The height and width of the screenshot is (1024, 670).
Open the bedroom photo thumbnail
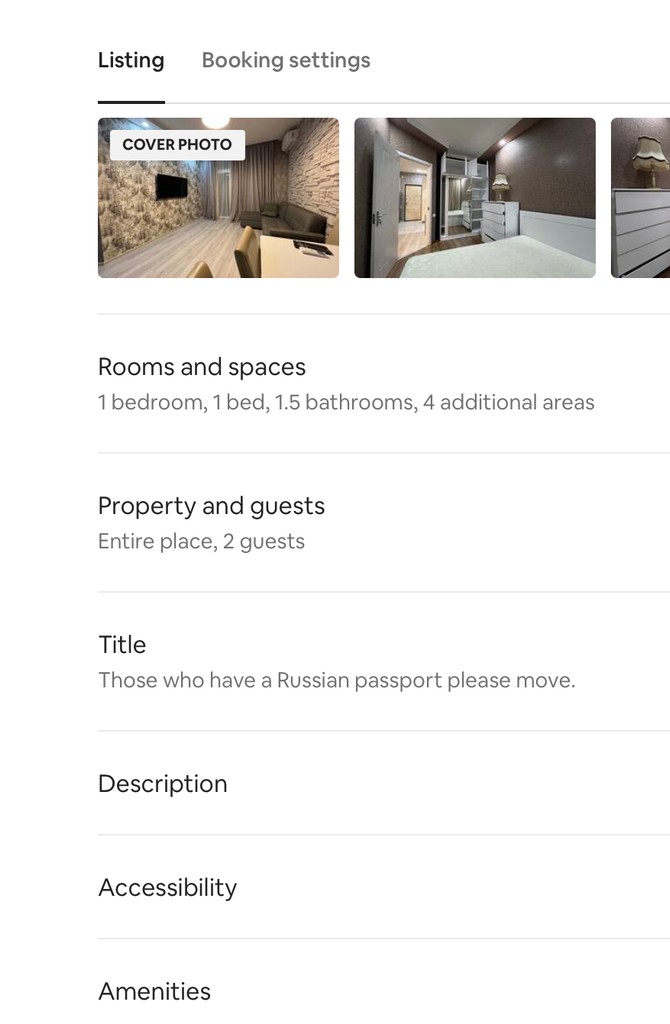click(475, 198)
